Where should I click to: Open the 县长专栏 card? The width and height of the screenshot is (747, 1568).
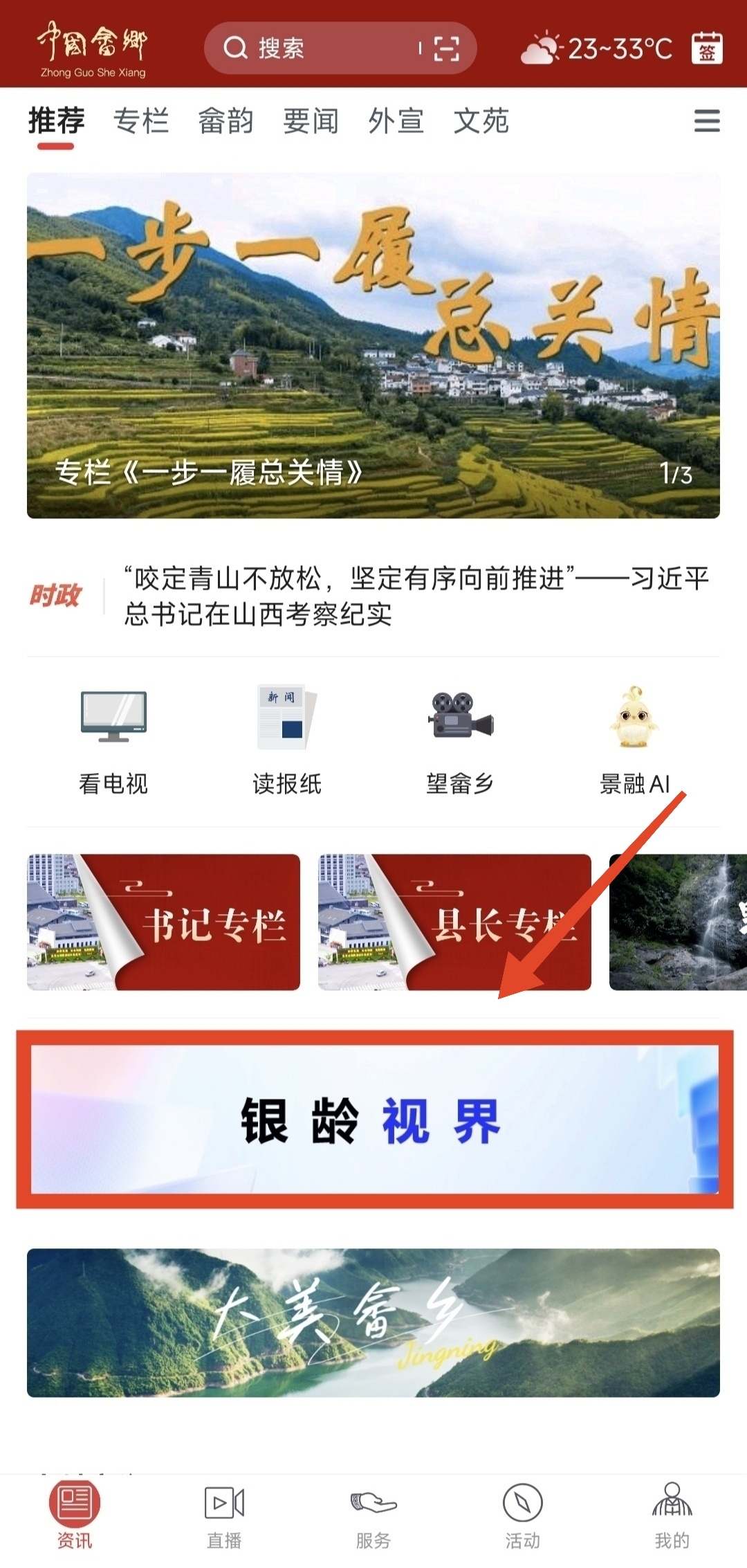tap(454, 922)
